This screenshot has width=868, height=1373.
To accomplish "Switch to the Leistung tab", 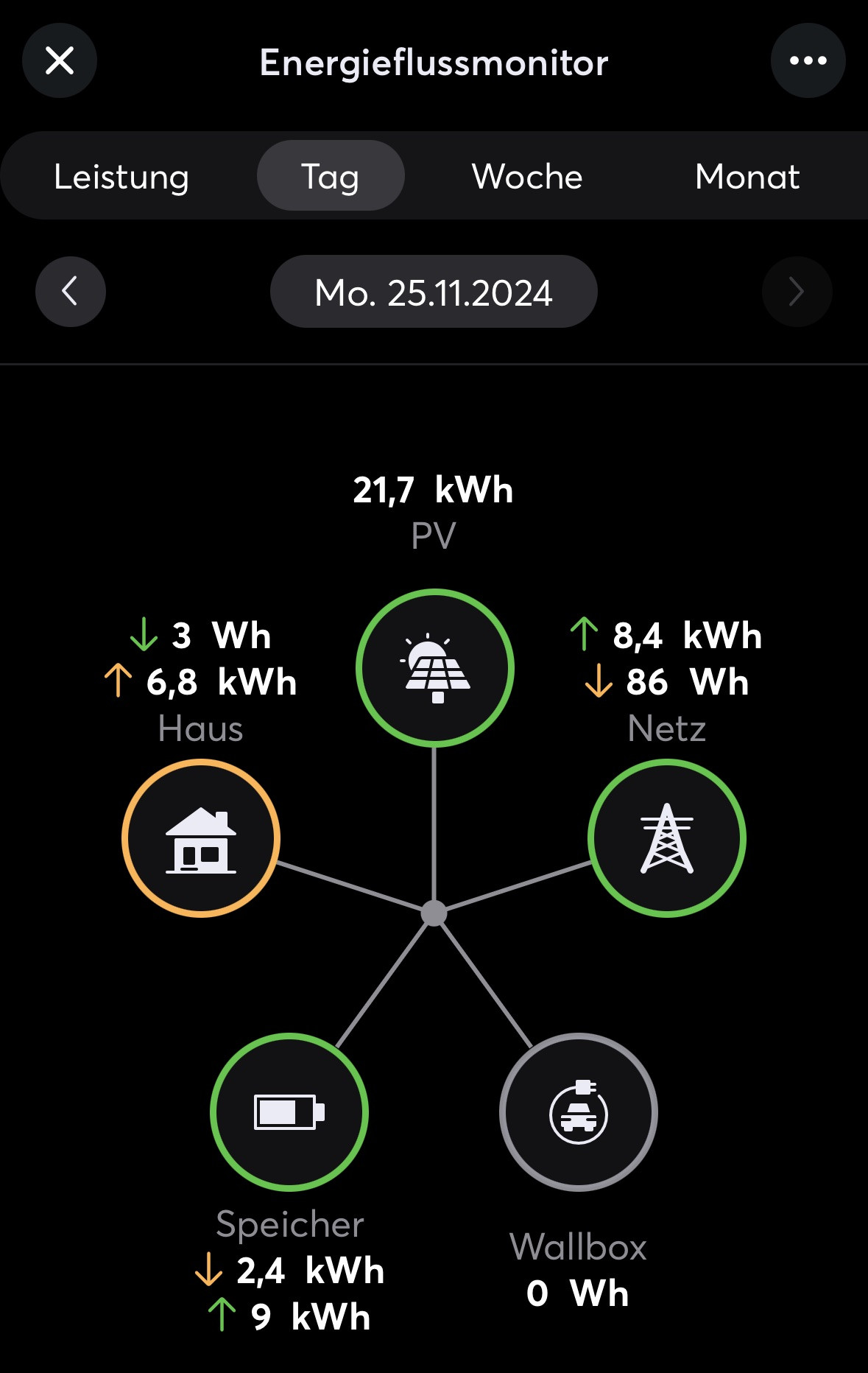I will (x=121, y=177).
